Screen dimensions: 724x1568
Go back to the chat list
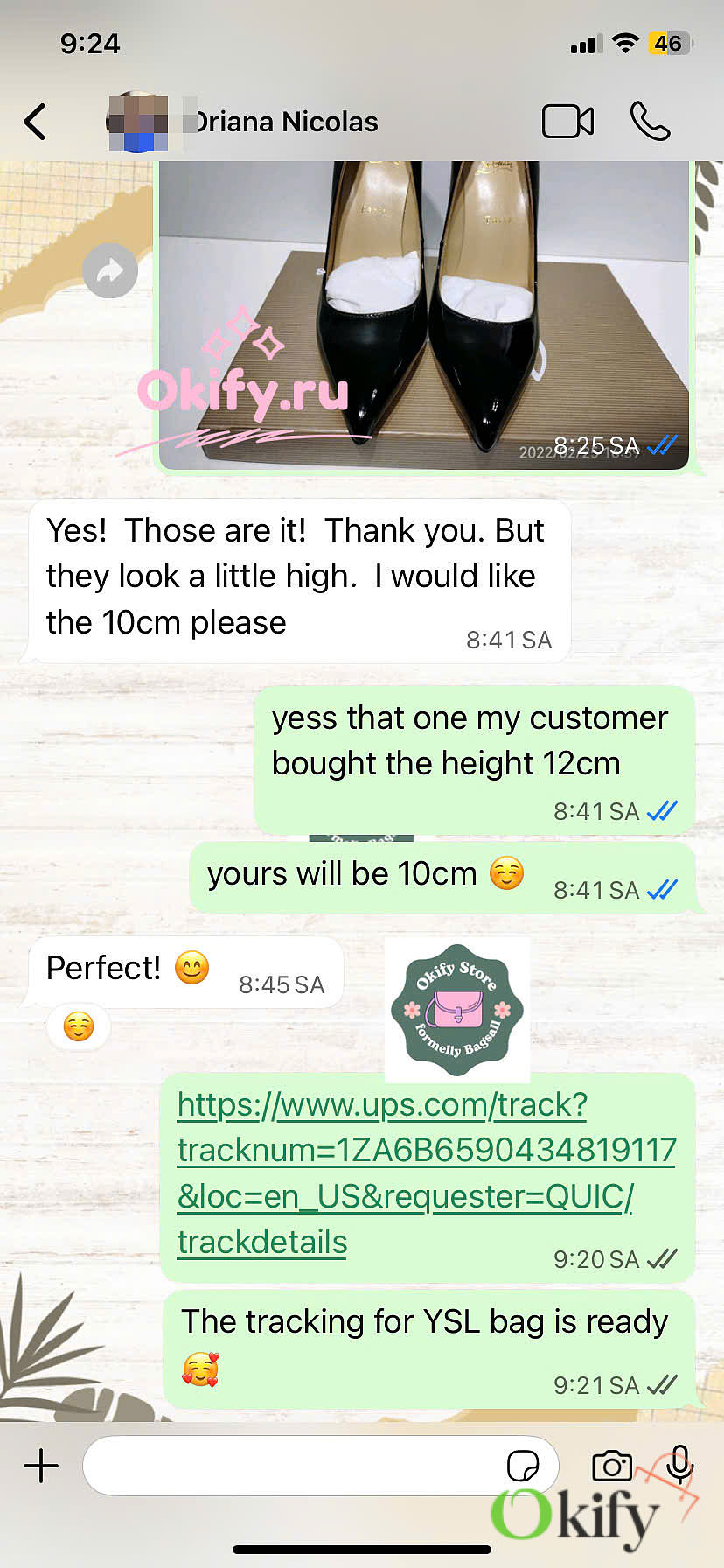click(35, 122)
